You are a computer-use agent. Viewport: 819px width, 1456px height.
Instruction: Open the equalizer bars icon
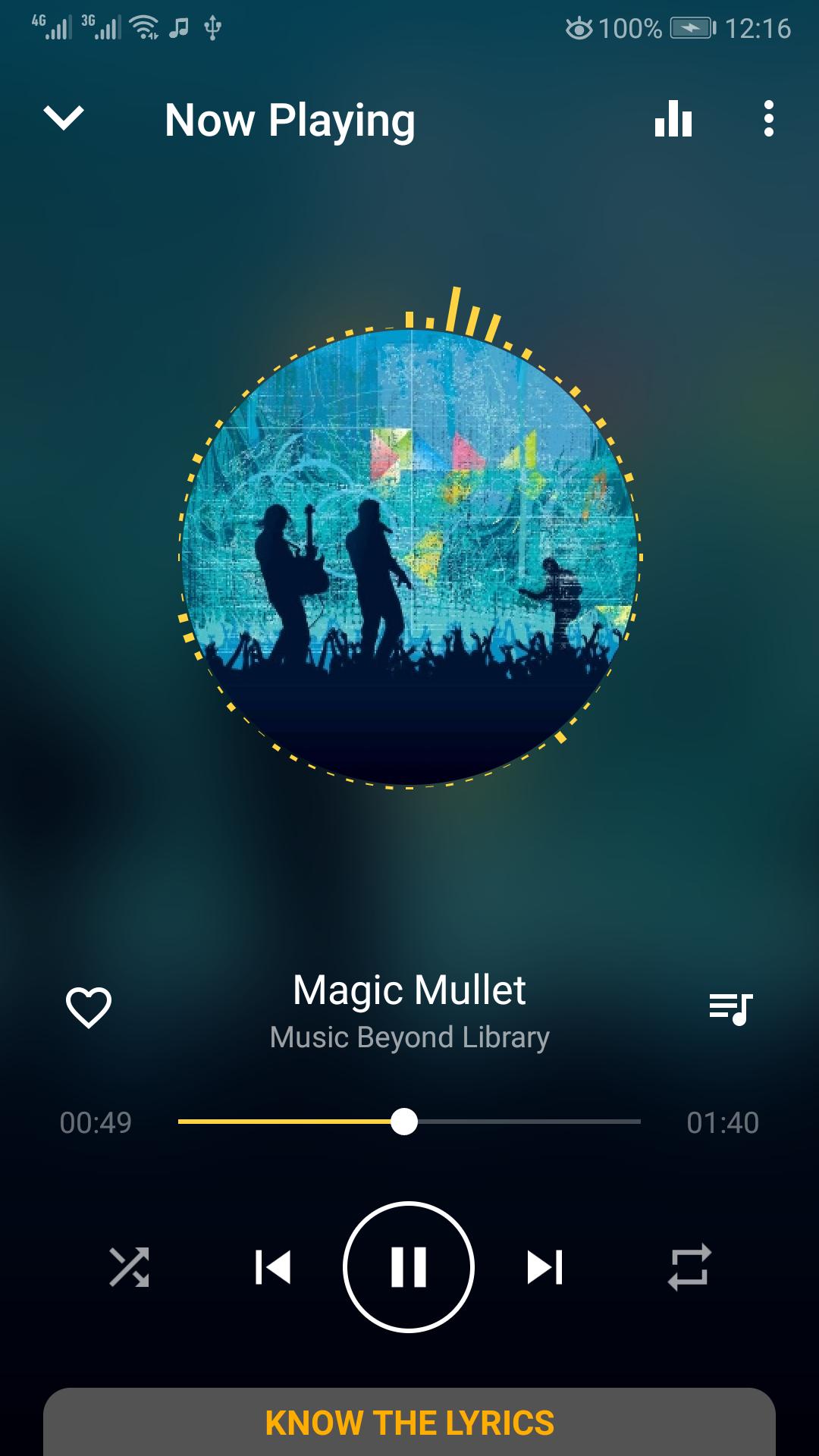click(673, 119)
